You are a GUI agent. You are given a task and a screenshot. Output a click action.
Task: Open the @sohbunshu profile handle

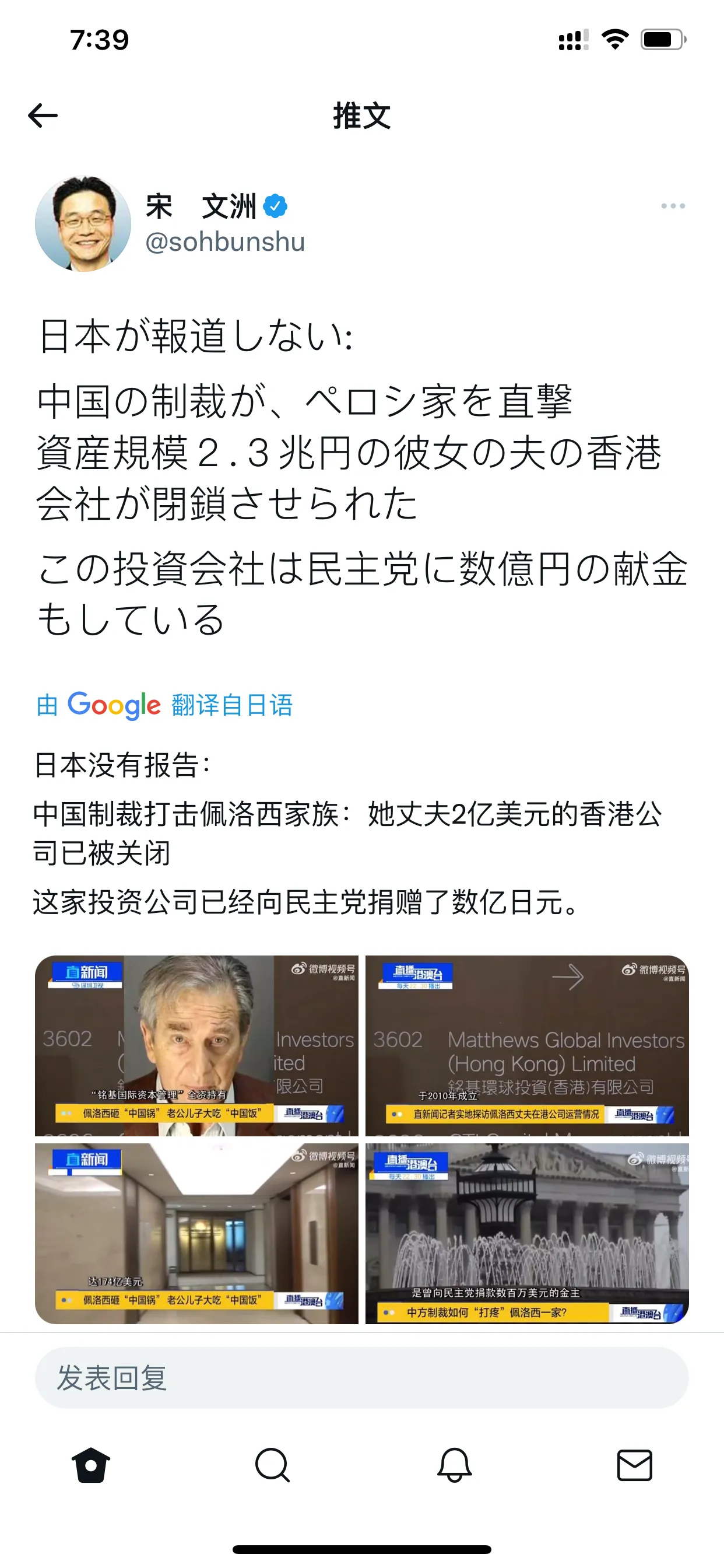coord(225,242)
